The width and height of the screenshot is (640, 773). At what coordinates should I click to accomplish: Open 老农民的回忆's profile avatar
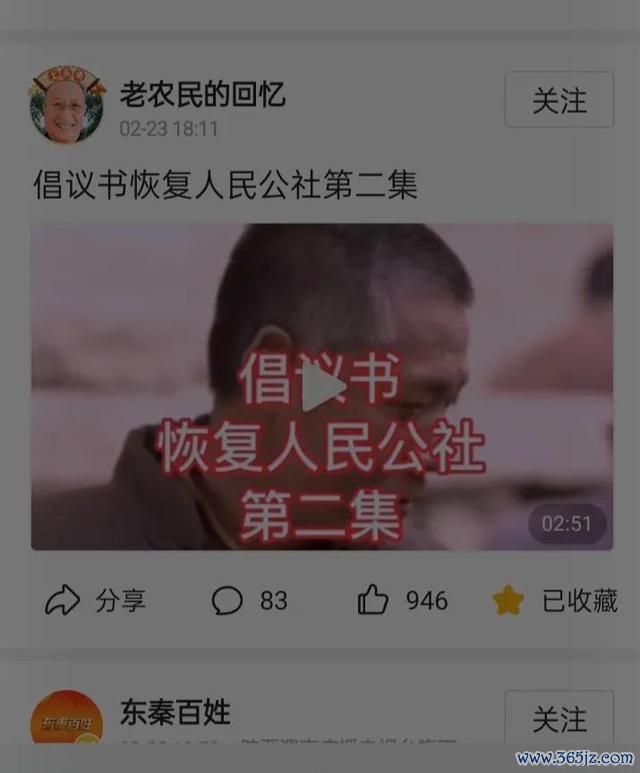[66, 105]
